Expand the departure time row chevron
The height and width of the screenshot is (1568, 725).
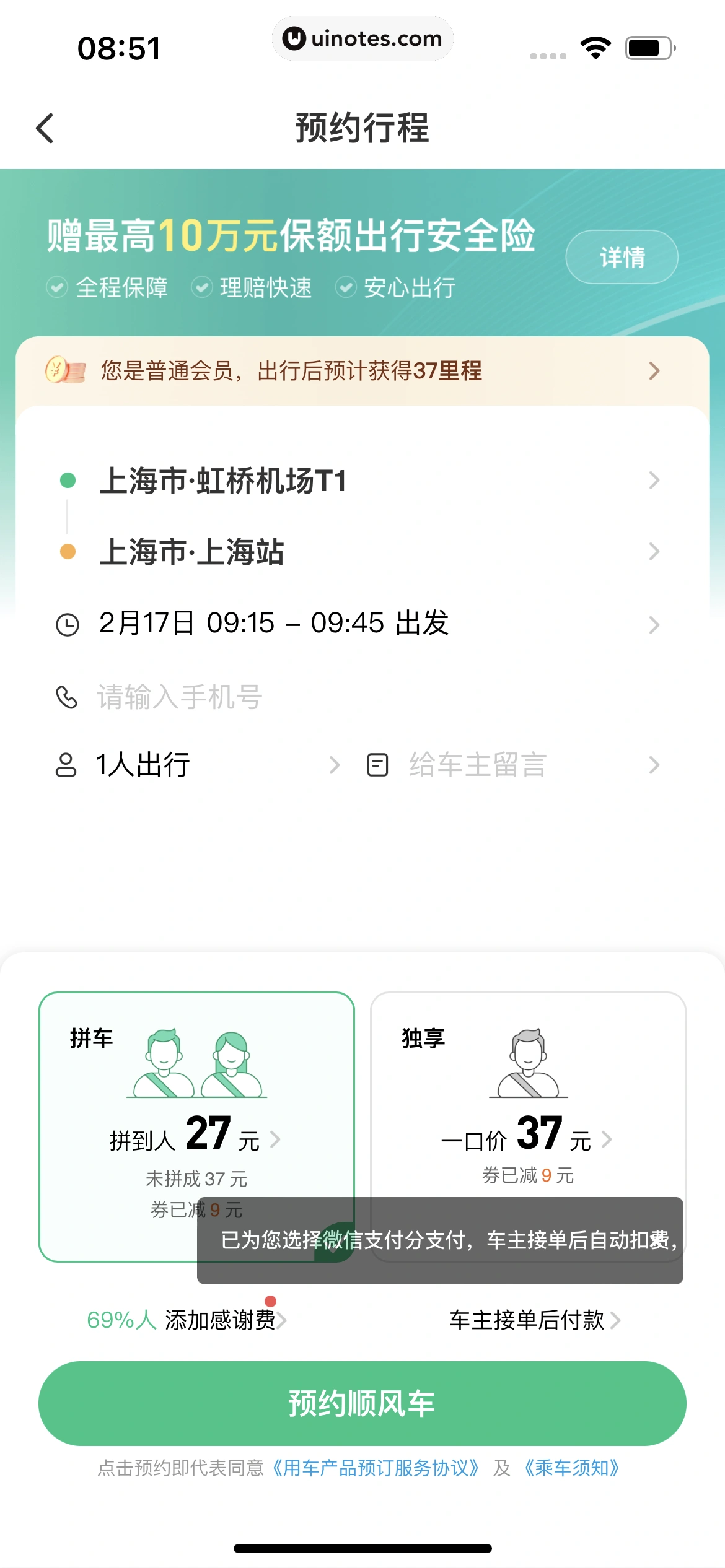(654, 624)
